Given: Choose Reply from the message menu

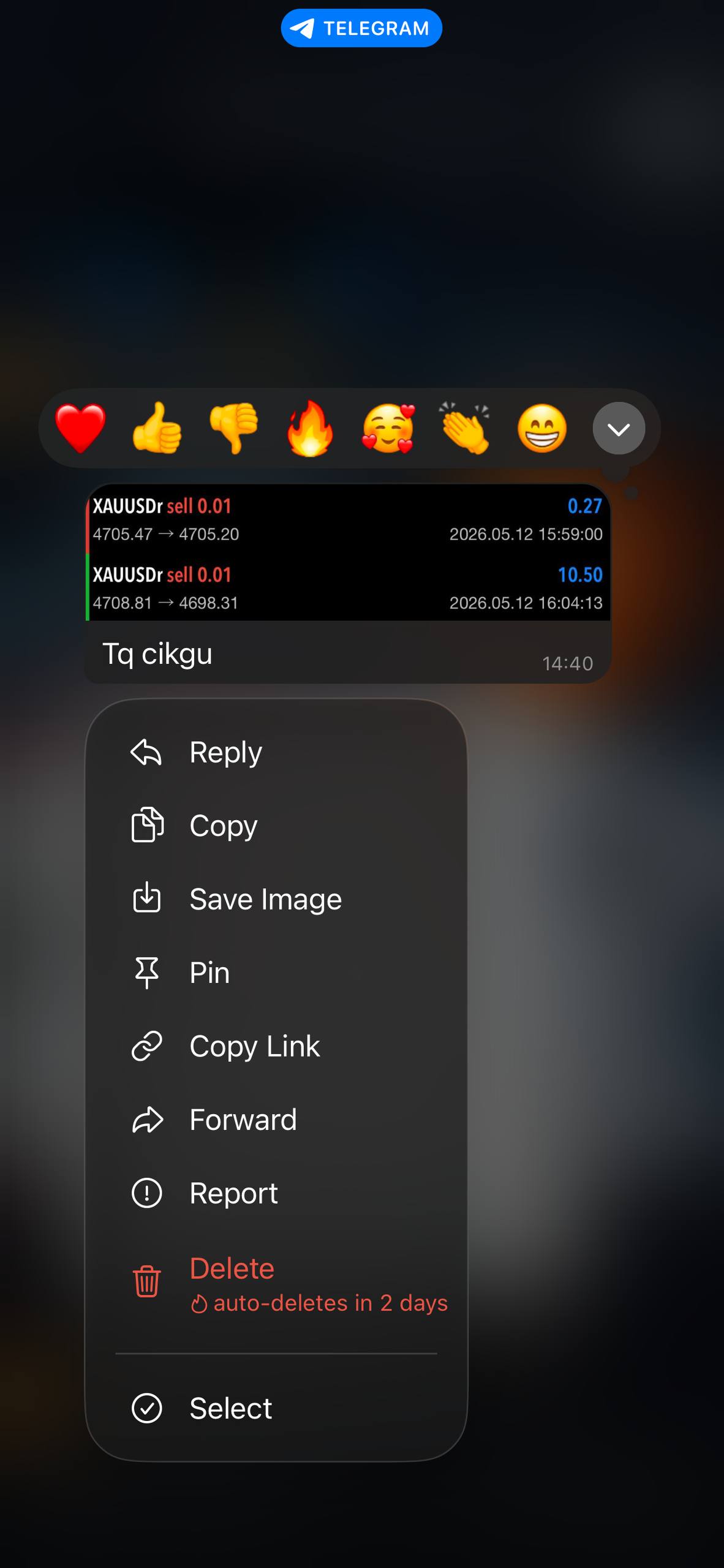Looking at the screenshot, I should (276, 752).
